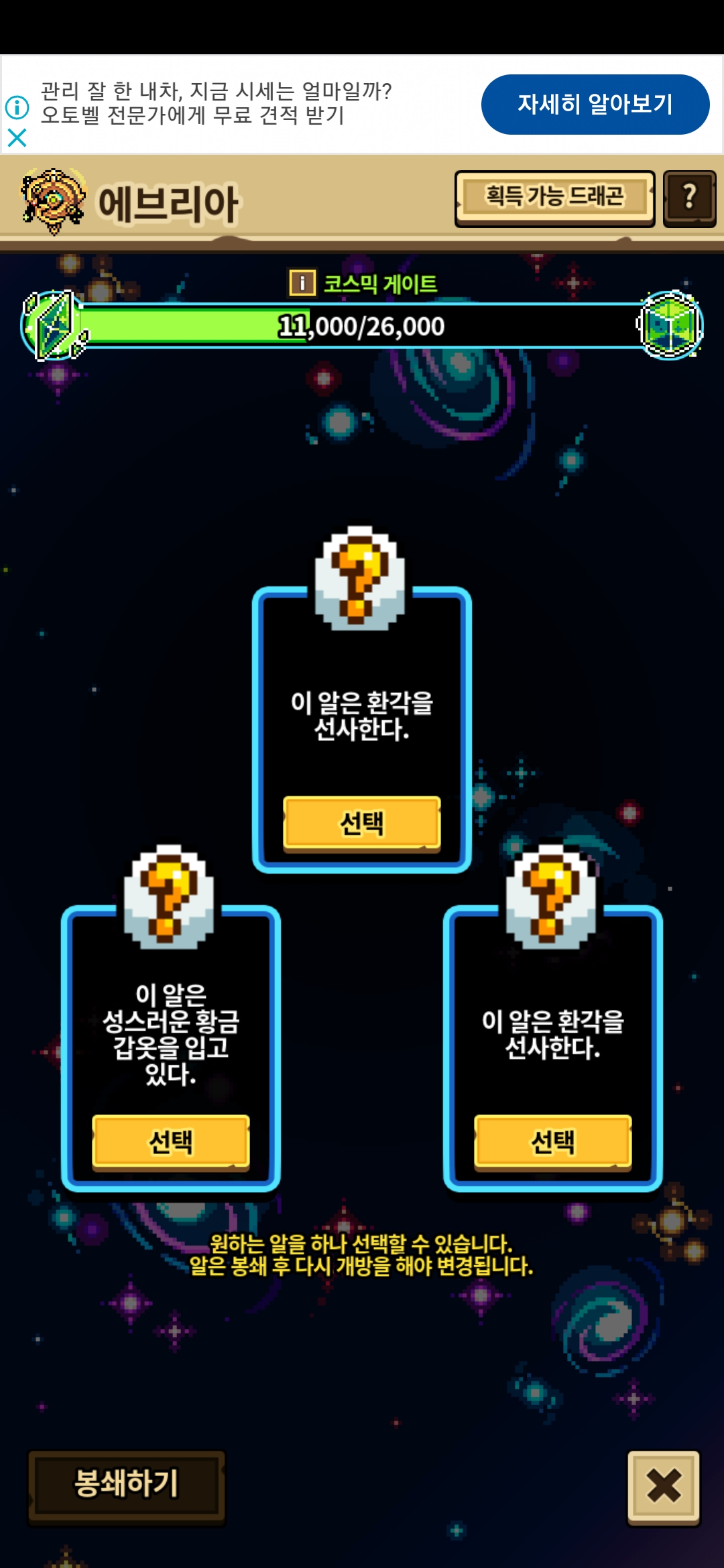The image size is (724, 1568).
Task: Open the 코스믹 게이트 info icon
Action: pyautogui.click(x=302, y=283)
